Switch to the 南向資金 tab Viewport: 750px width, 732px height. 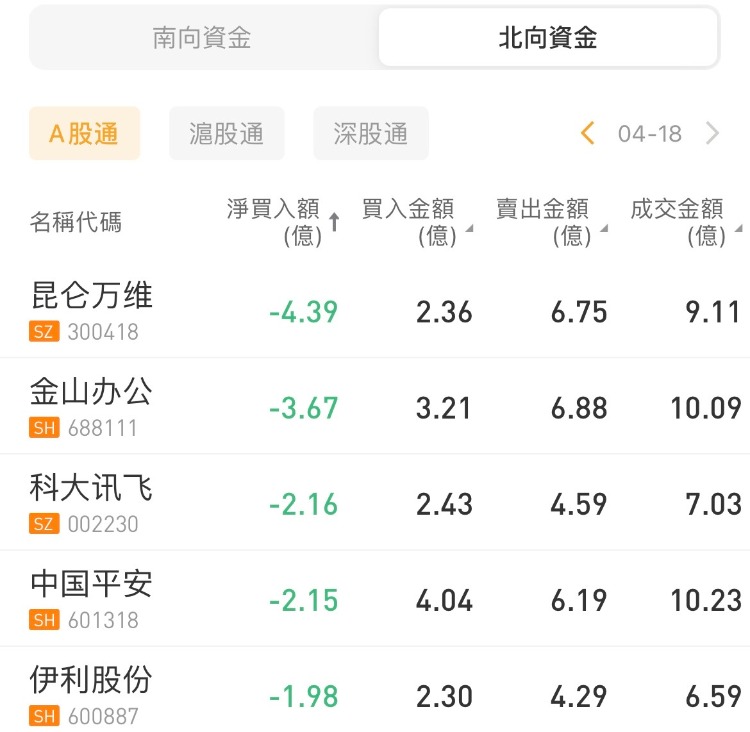point(202,39)
